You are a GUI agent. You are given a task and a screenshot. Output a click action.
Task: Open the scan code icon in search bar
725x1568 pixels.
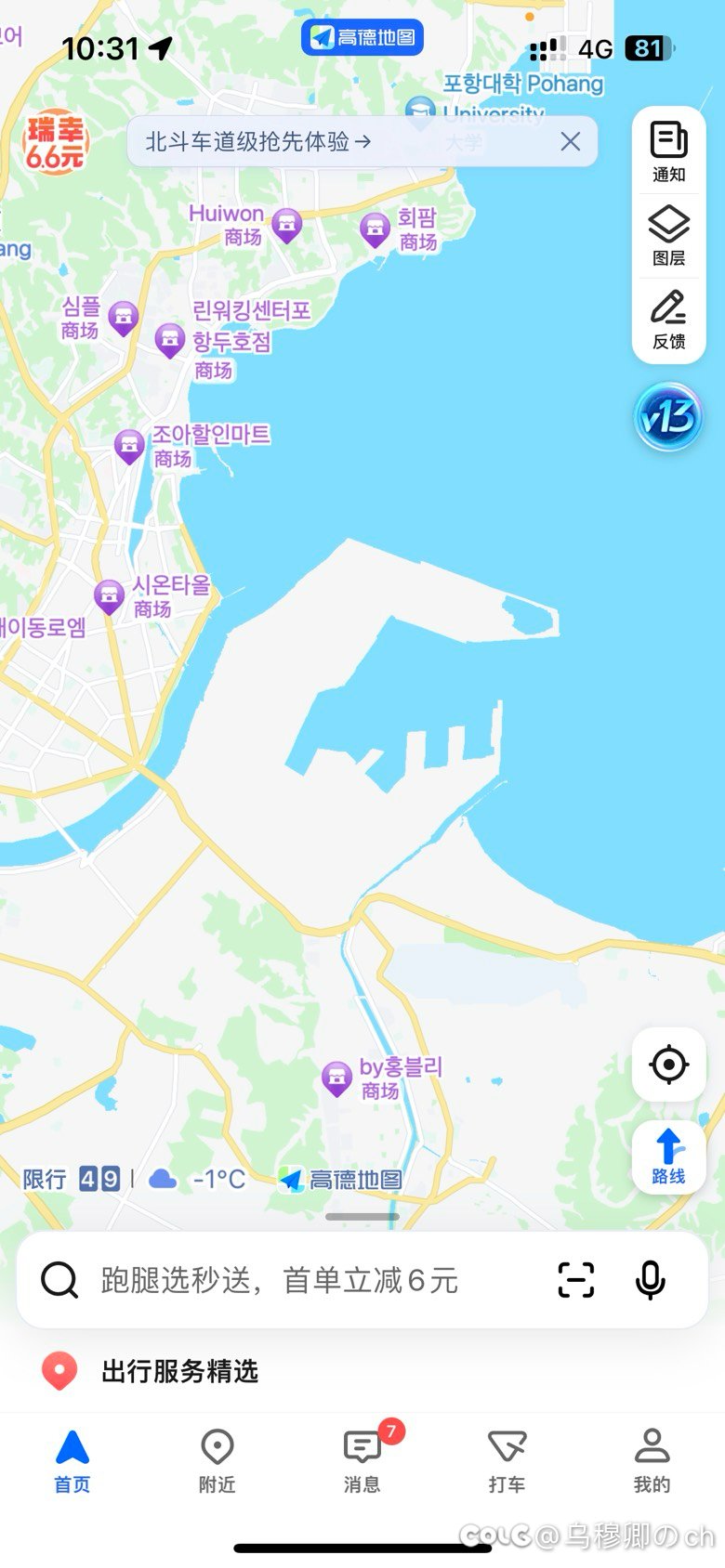click(x=575, y=1280)
